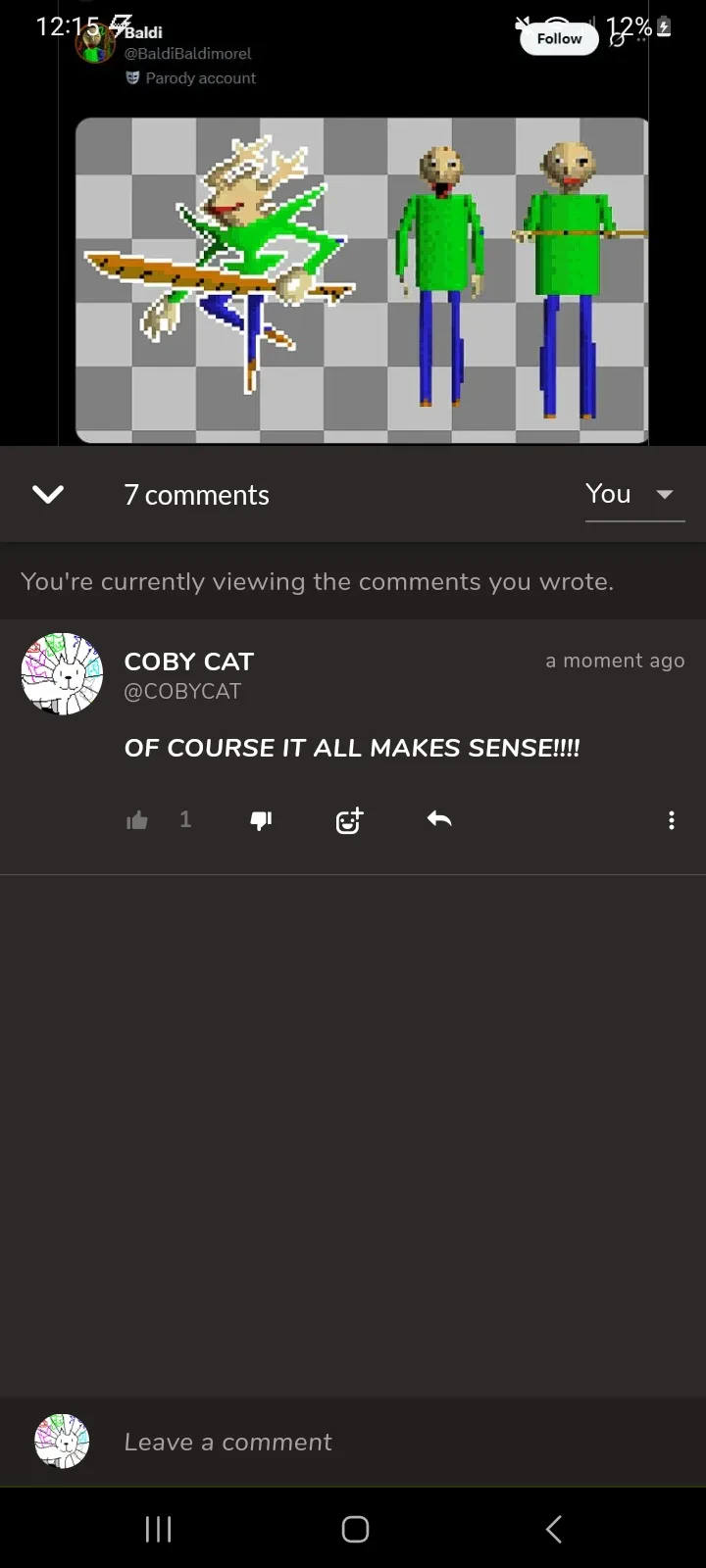Follow the Baldi parody account

559,38
